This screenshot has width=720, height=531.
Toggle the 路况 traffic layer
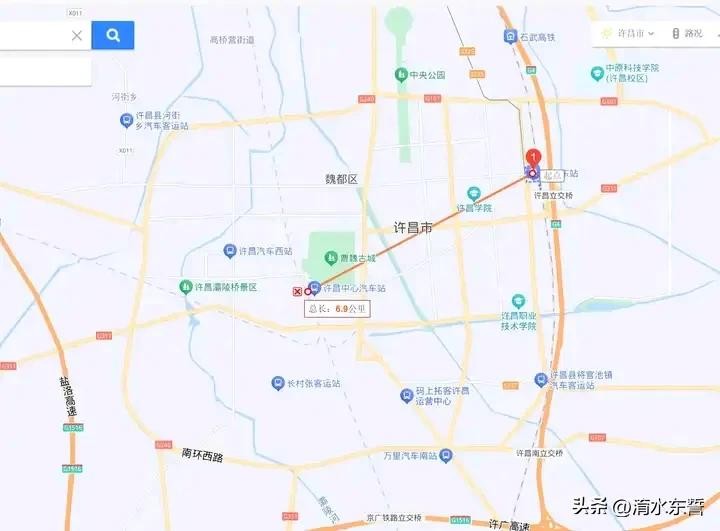pyautogui.click(x=686, y=33)
